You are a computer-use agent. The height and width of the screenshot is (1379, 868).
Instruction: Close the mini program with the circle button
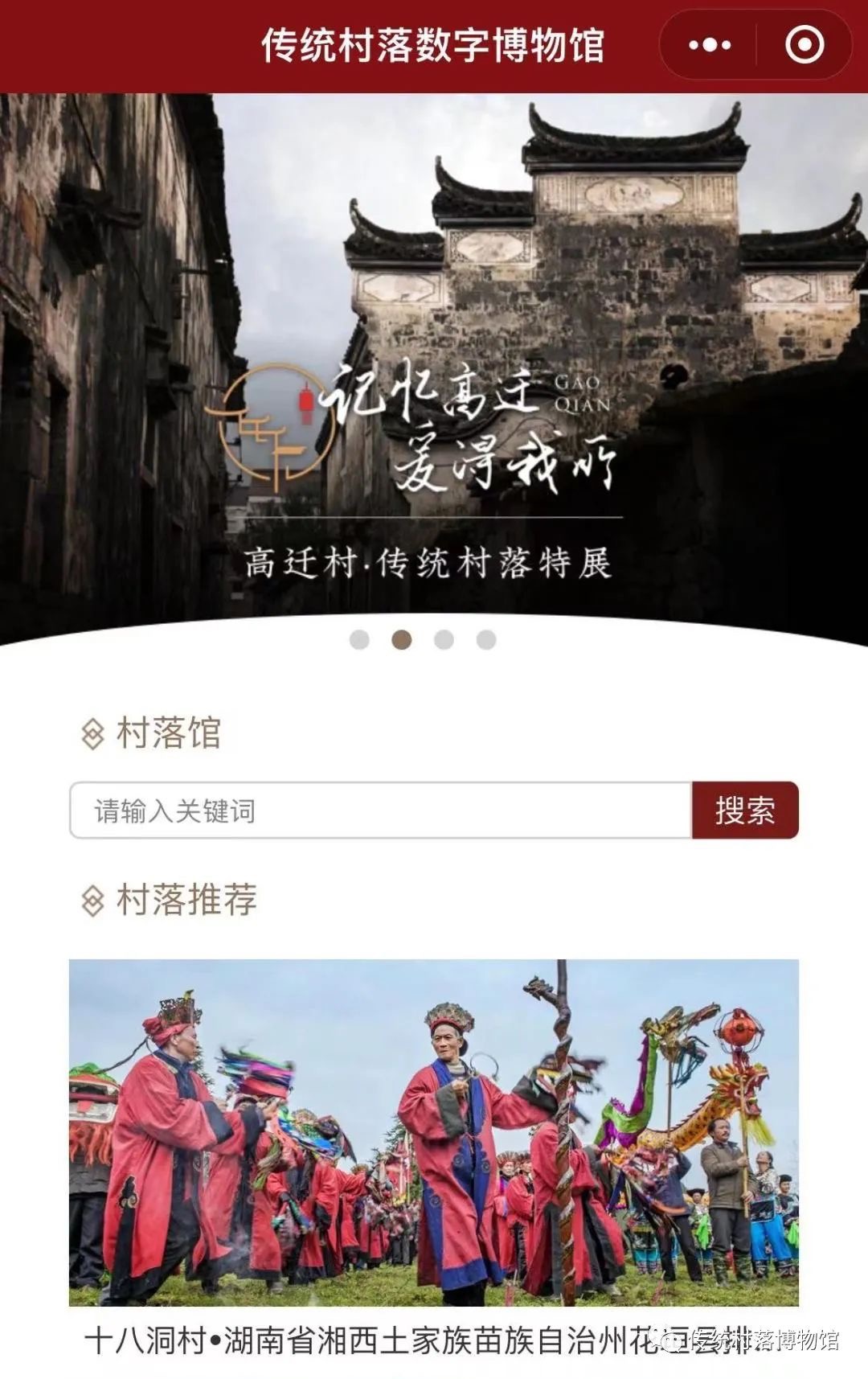(x=805, y=45)
